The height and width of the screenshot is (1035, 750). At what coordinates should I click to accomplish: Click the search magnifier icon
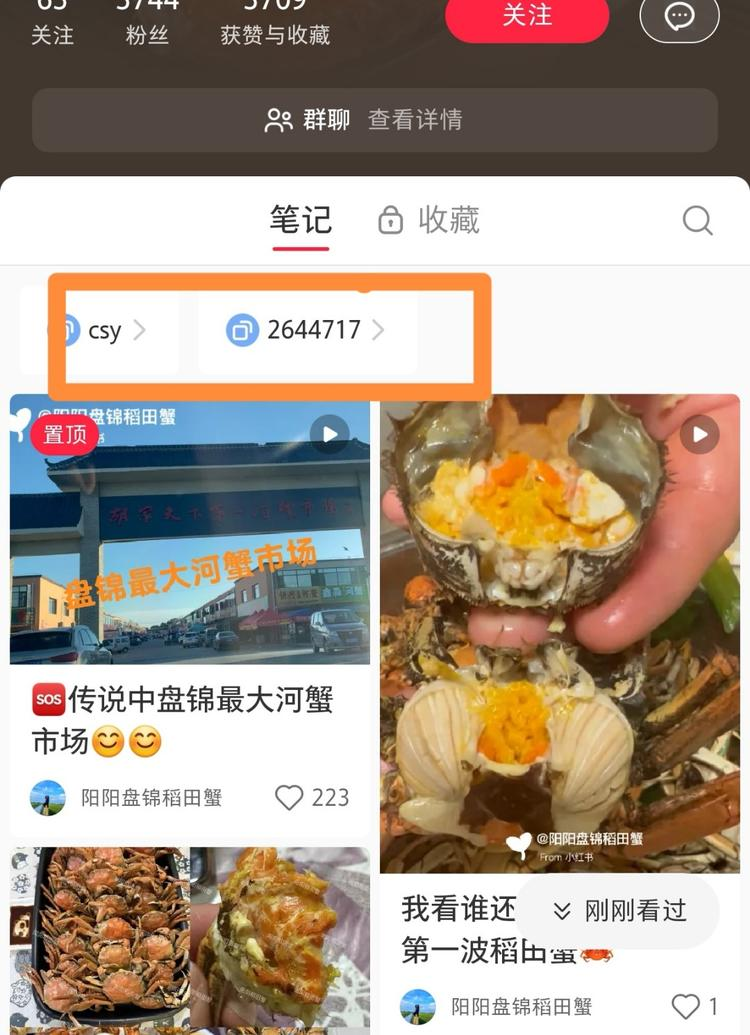pos(697,221)
